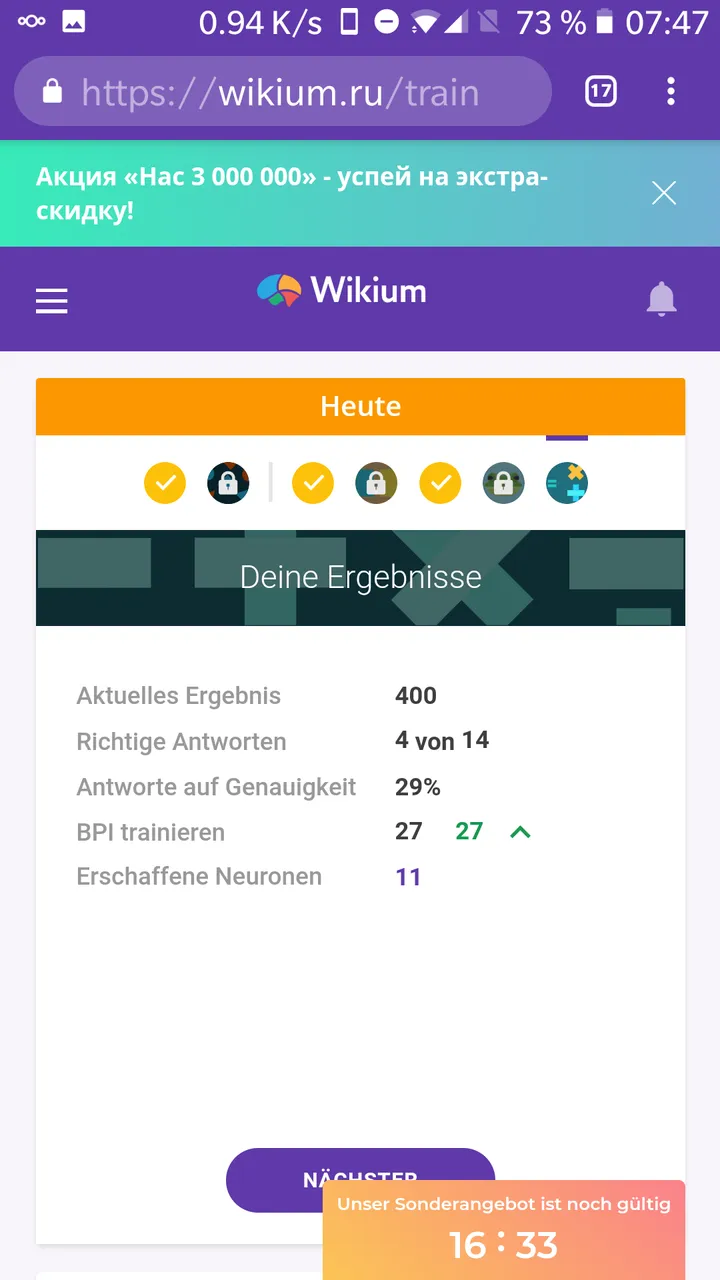Viewport: 720px width, 1280px height.
Task: Dismiss the promo banner about 3 000 000
Action: point(664,193)
